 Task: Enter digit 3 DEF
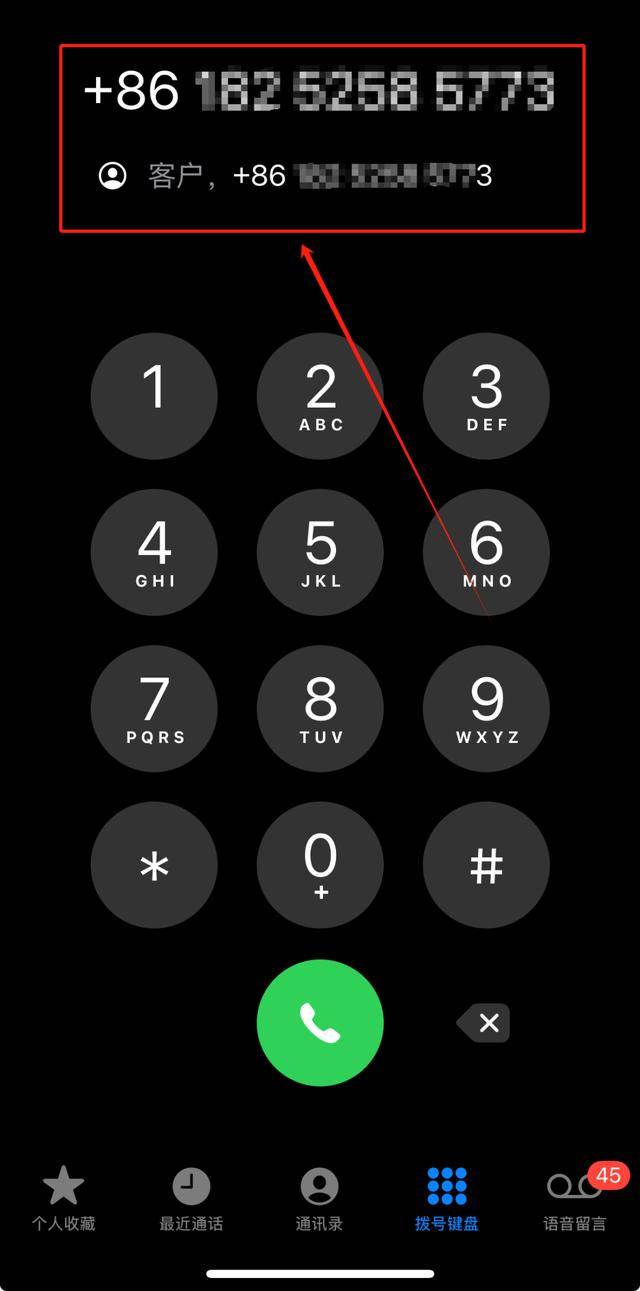(x=486, y=396)
